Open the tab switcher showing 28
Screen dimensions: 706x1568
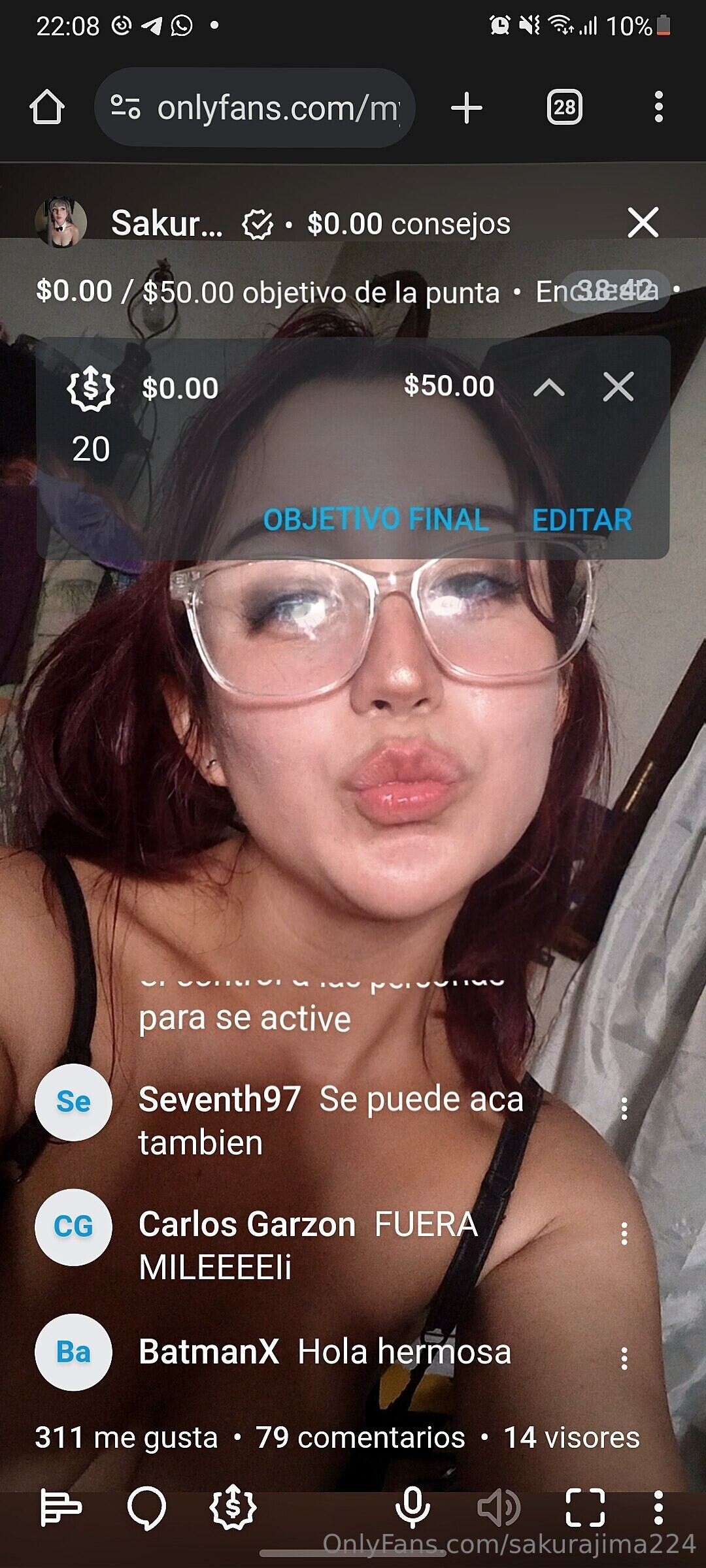(564, 107)
